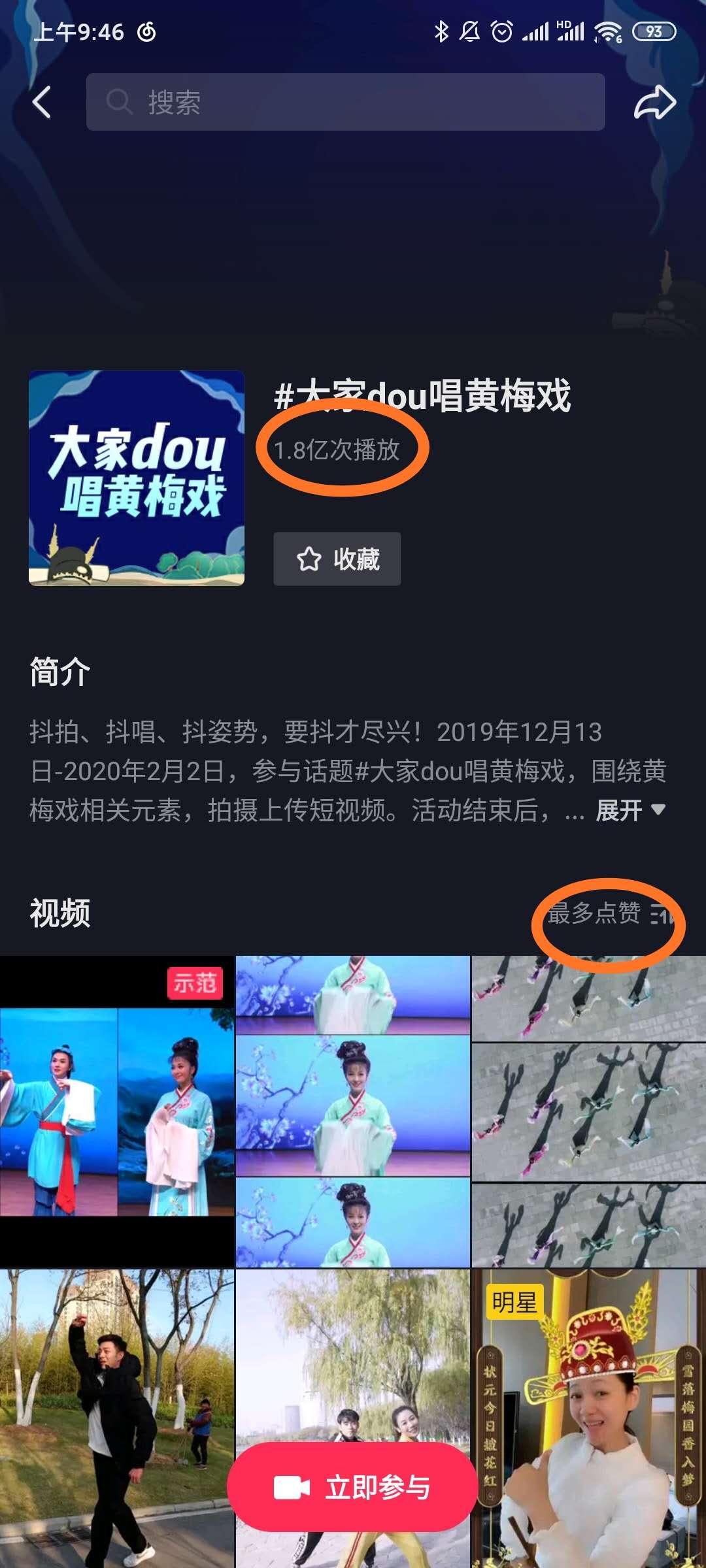Screen dimensions: 706x1568
Task: Open the video of woman in green costume
Action: click(352, 1111)
